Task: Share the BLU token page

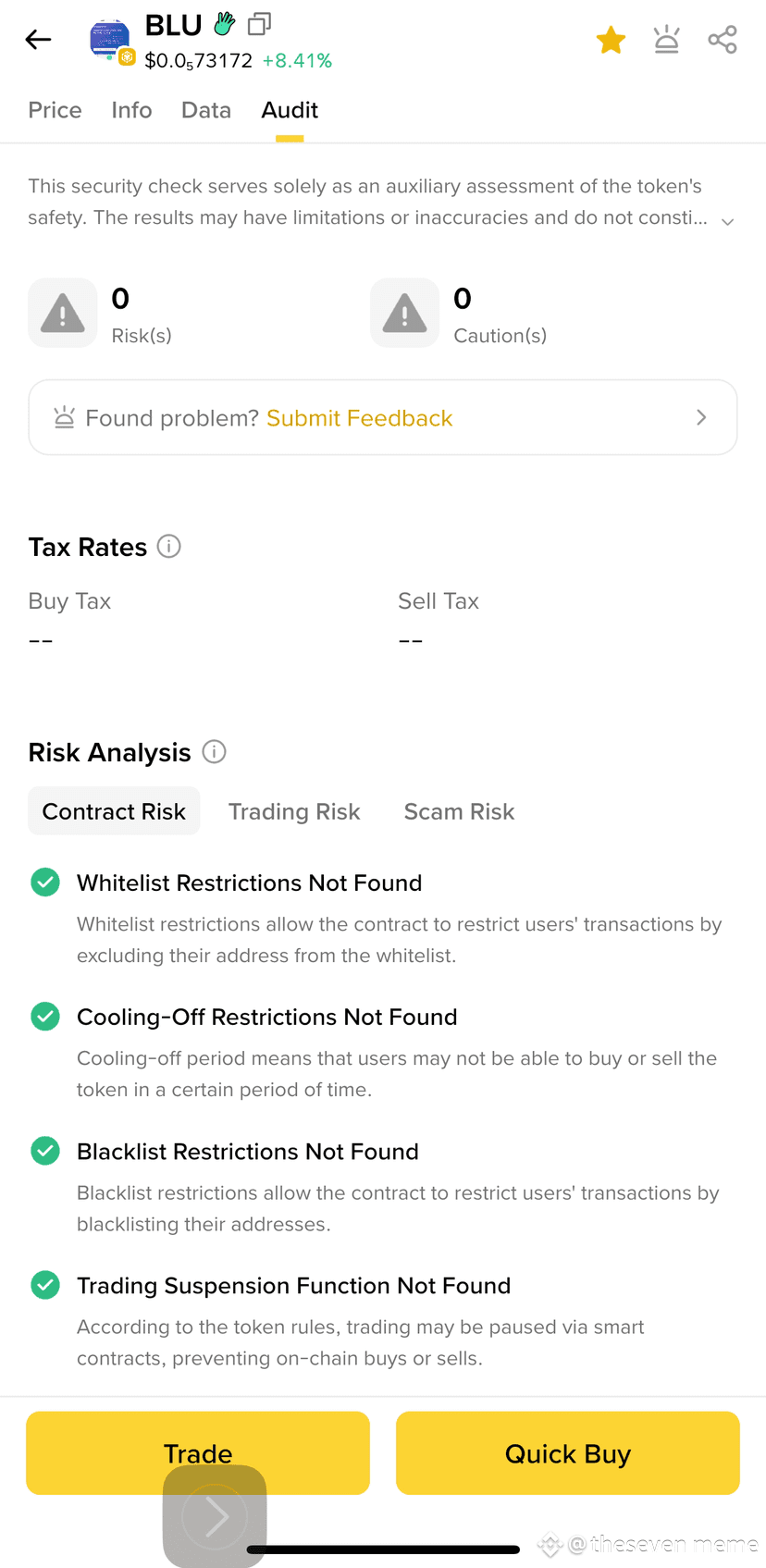Action: [723, 39]
